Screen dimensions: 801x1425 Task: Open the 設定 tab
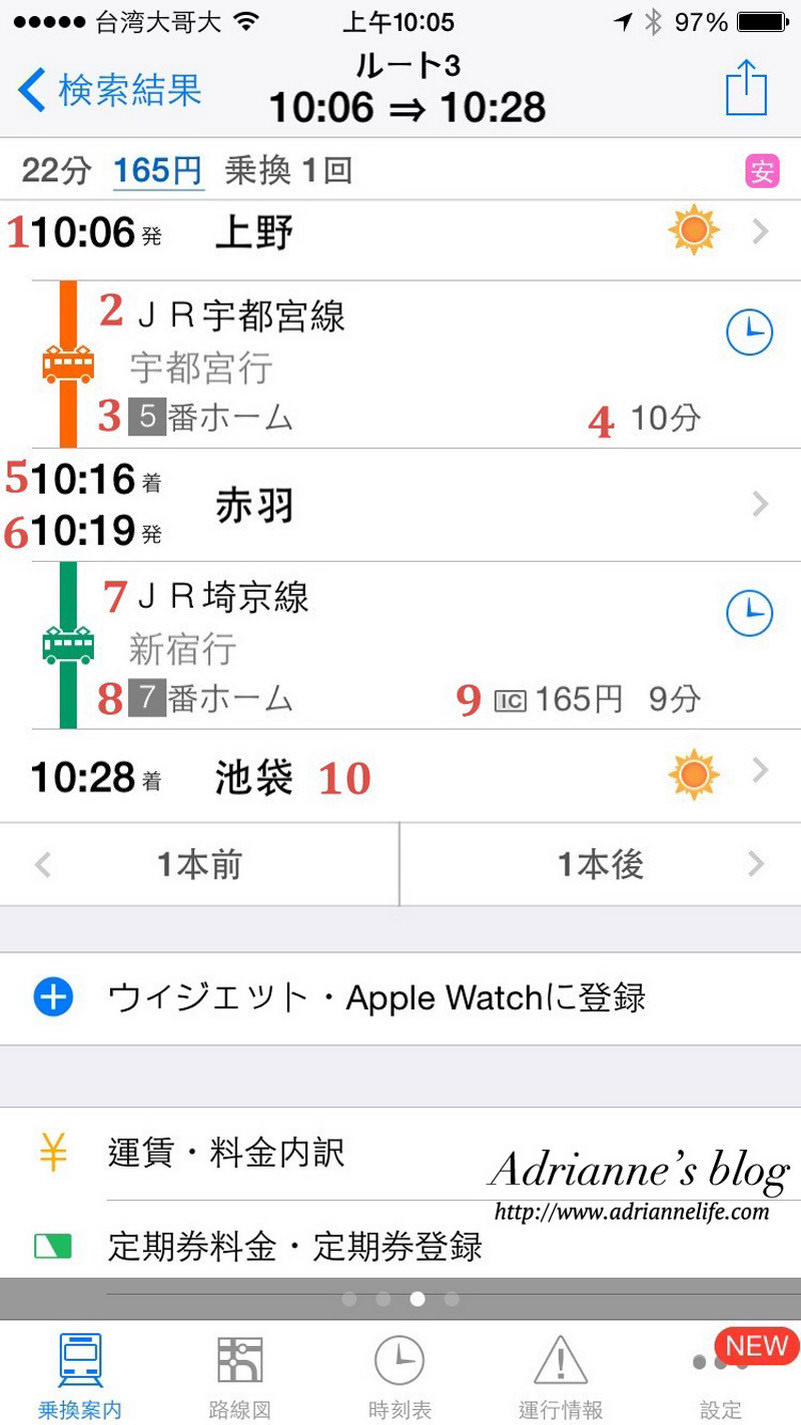[721, 1379]
